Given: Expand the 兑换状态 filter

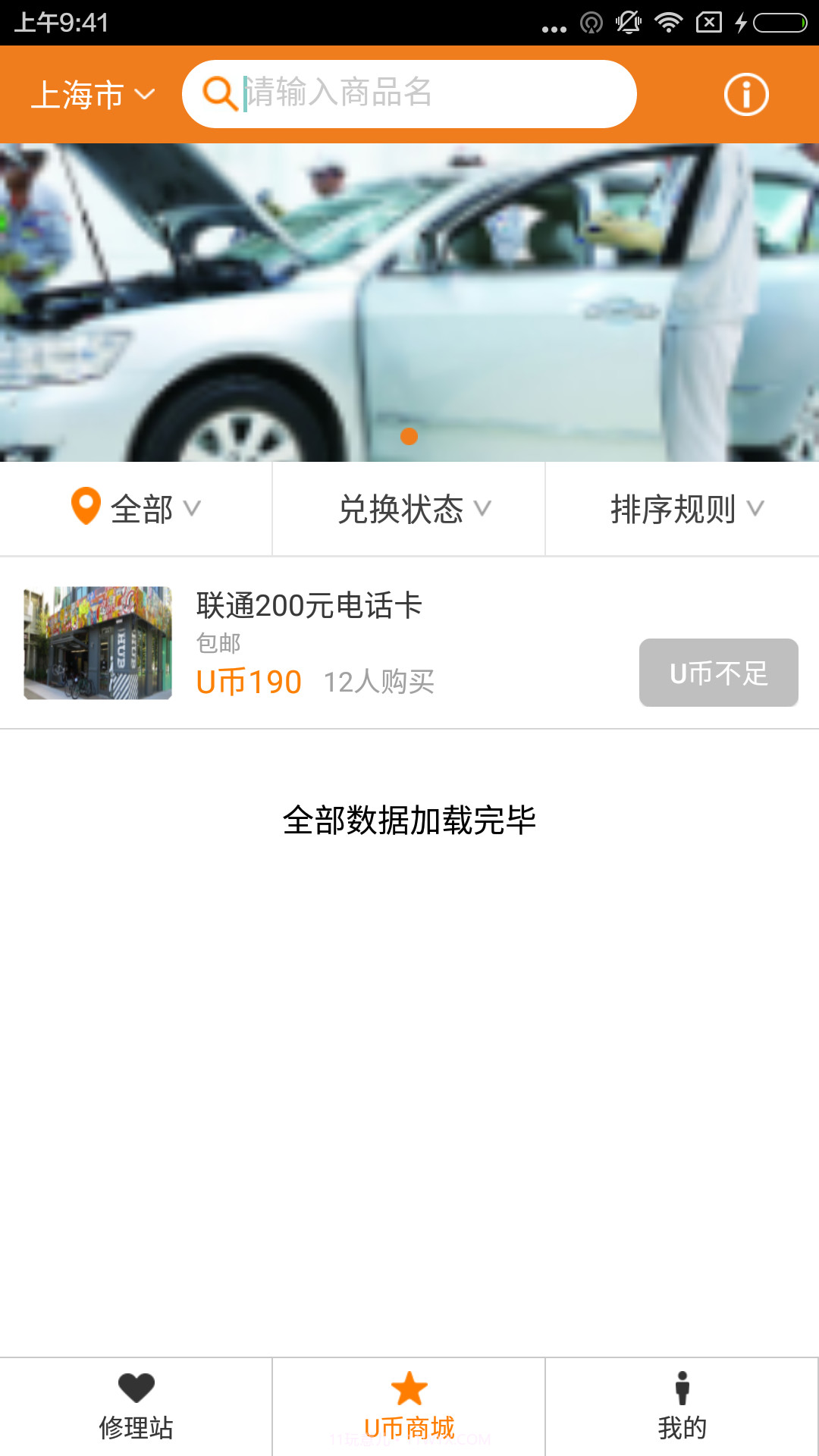Looking at the screenshot, I should pos(409,510).
